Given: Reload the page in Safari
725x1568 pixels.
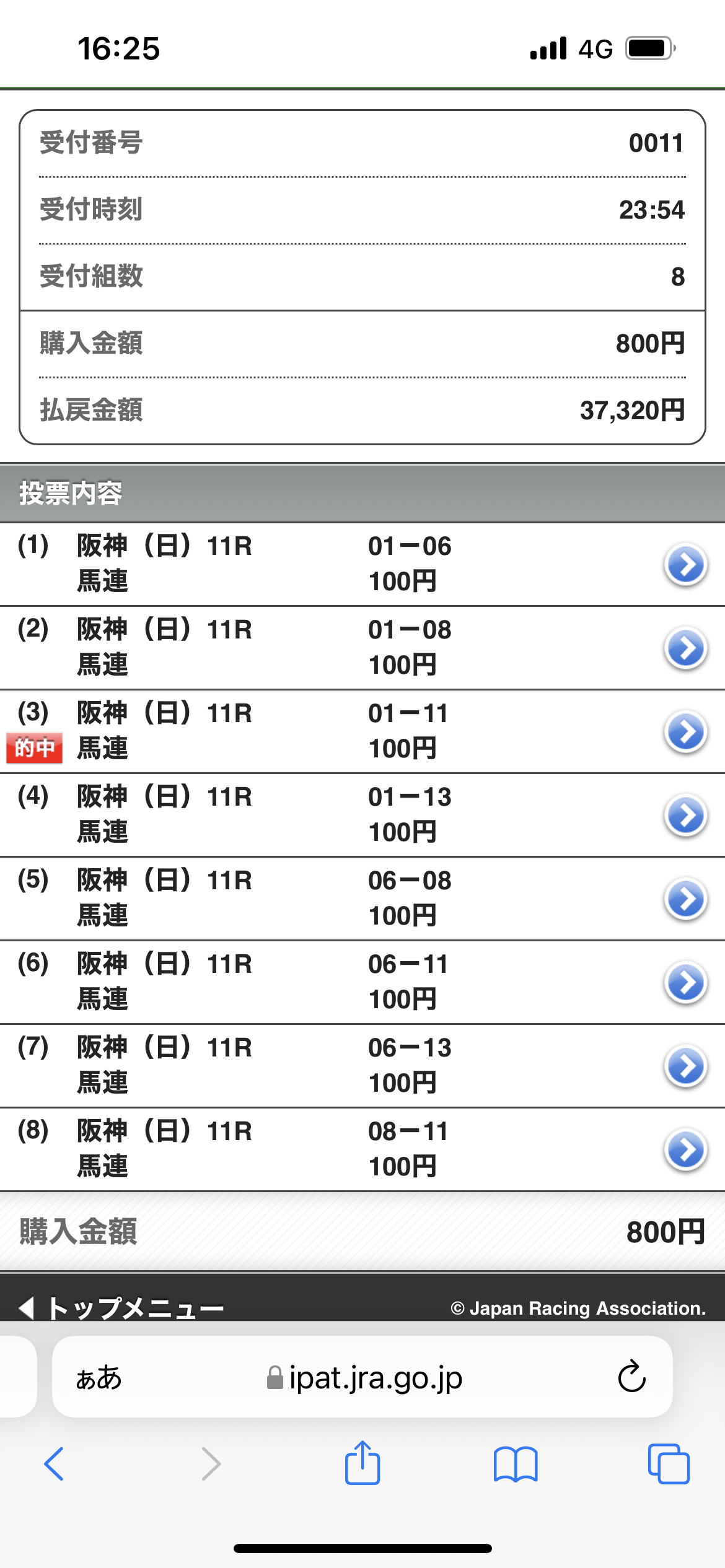Looking at the screenshot, I should coord(631,1377).
